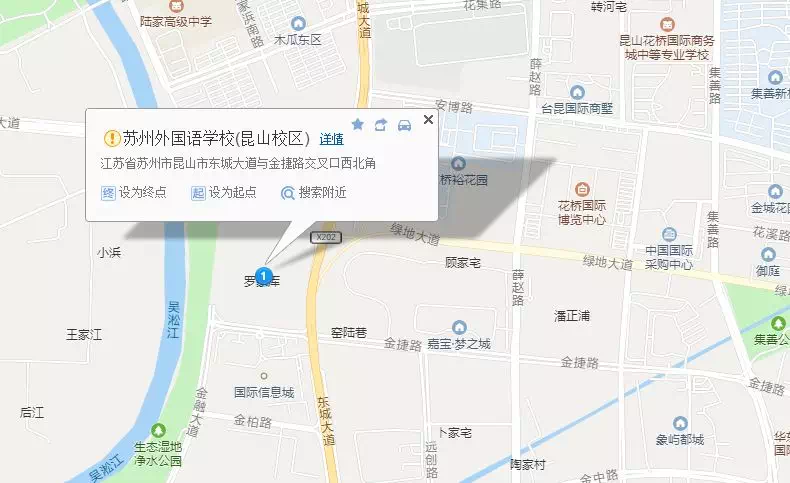Close the location info popup

[428, 120]
